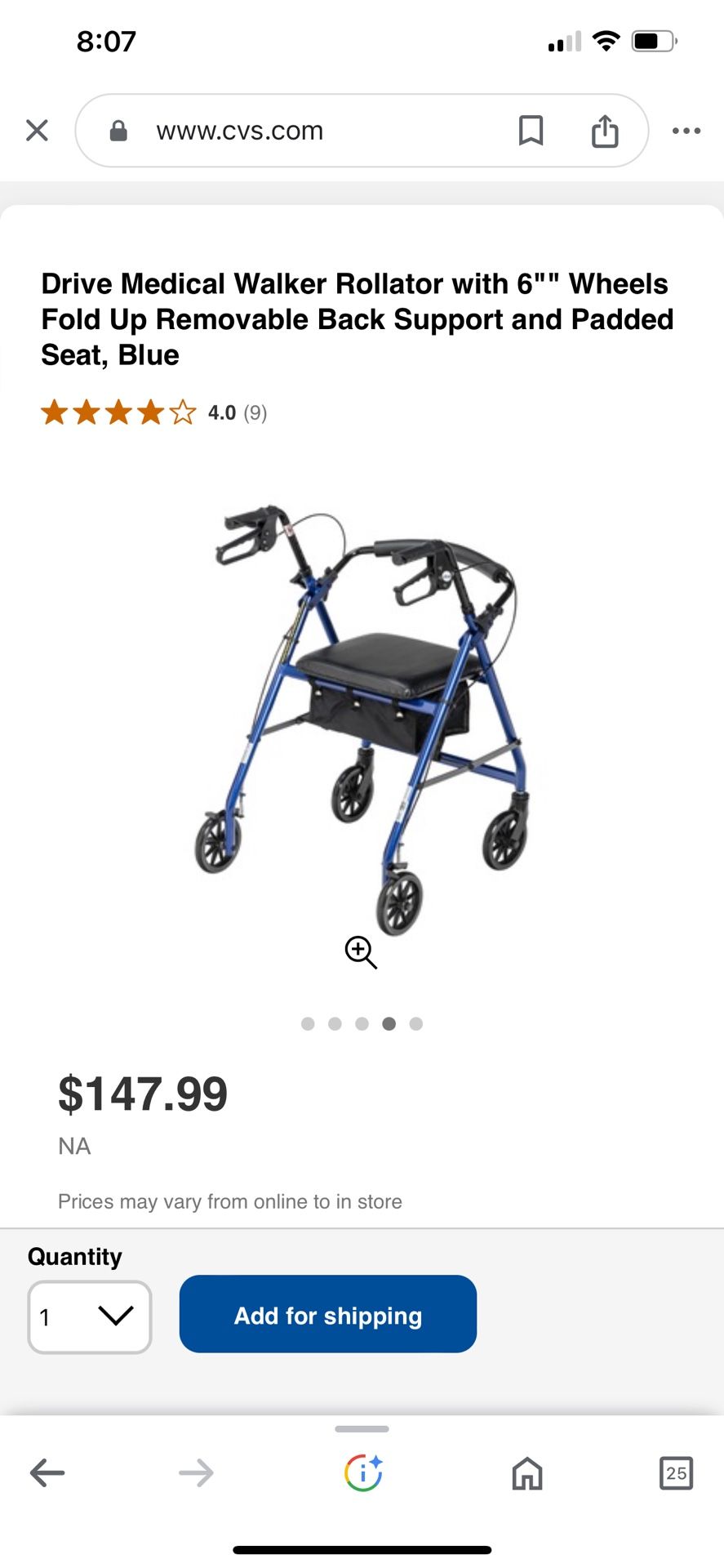Share this page via share icon
Image resolution: width=724 pixels, height=1568 pixels.
[605, 131]
